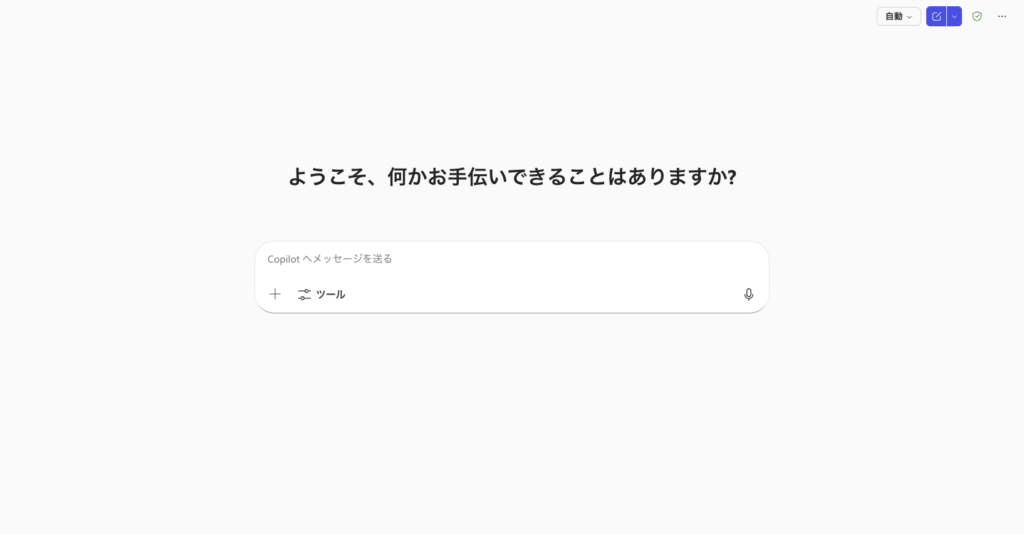Open the three-dot overflow menu
Screen dimensions: 1024x534
(x=1002, y=16)
